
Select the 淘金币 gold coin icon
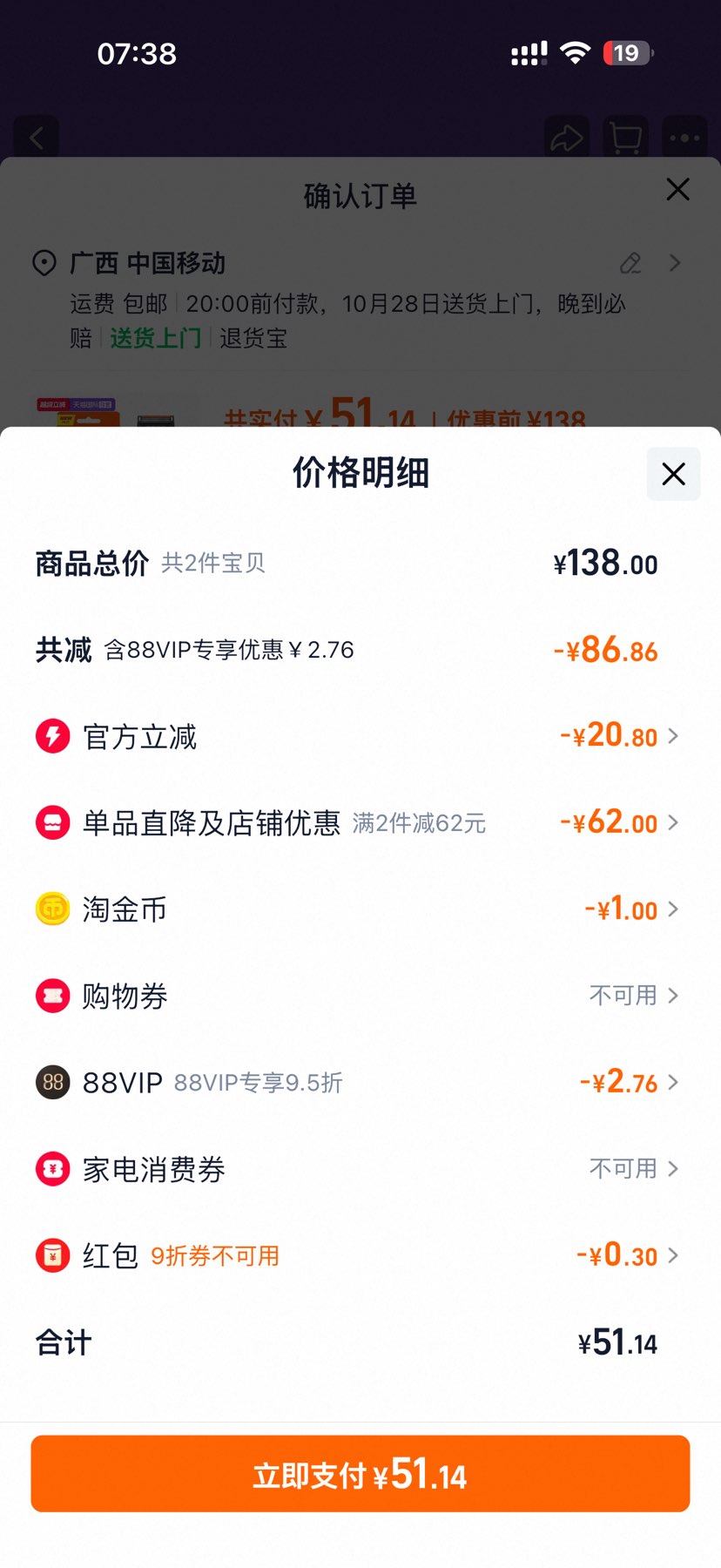click(52, 909)
